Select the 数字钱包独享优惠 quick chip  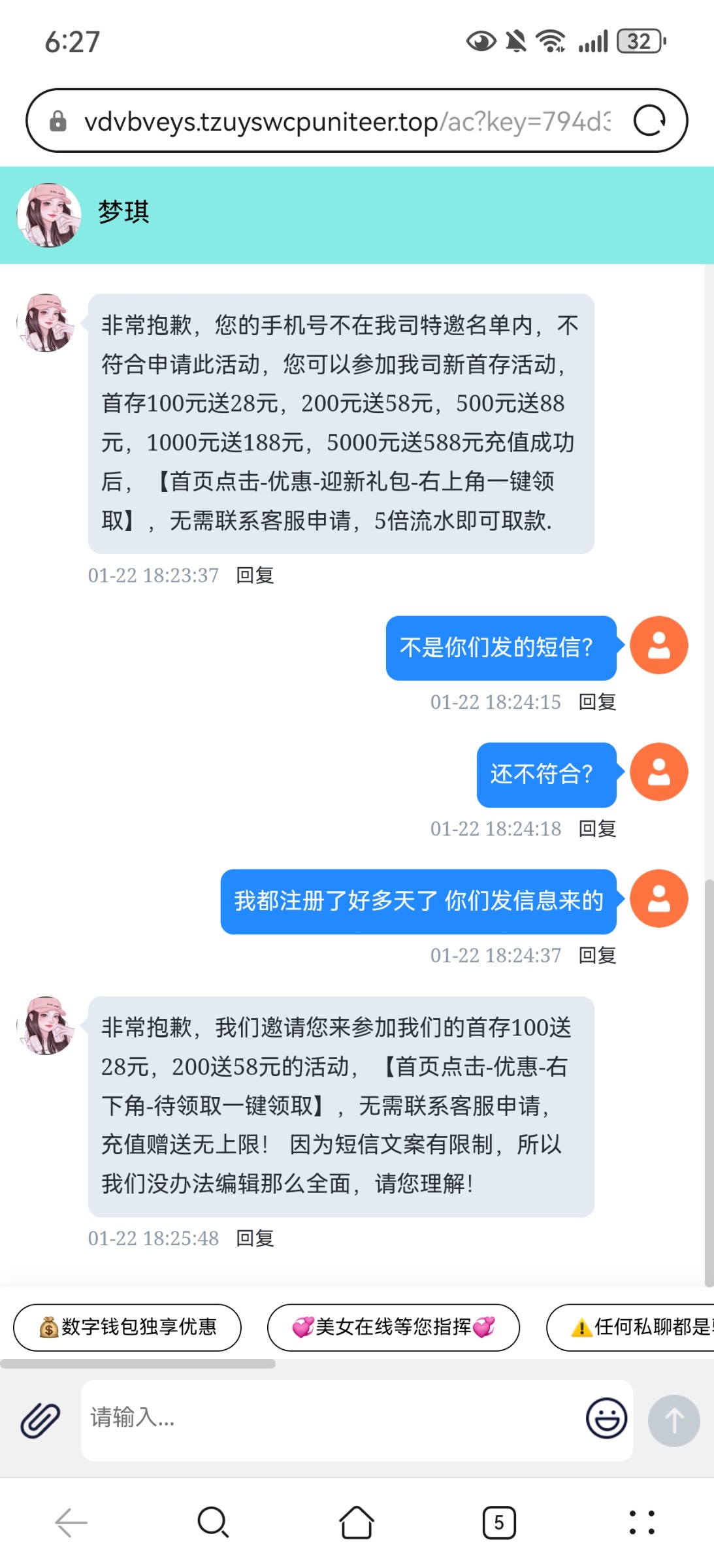pos(127,1327)
